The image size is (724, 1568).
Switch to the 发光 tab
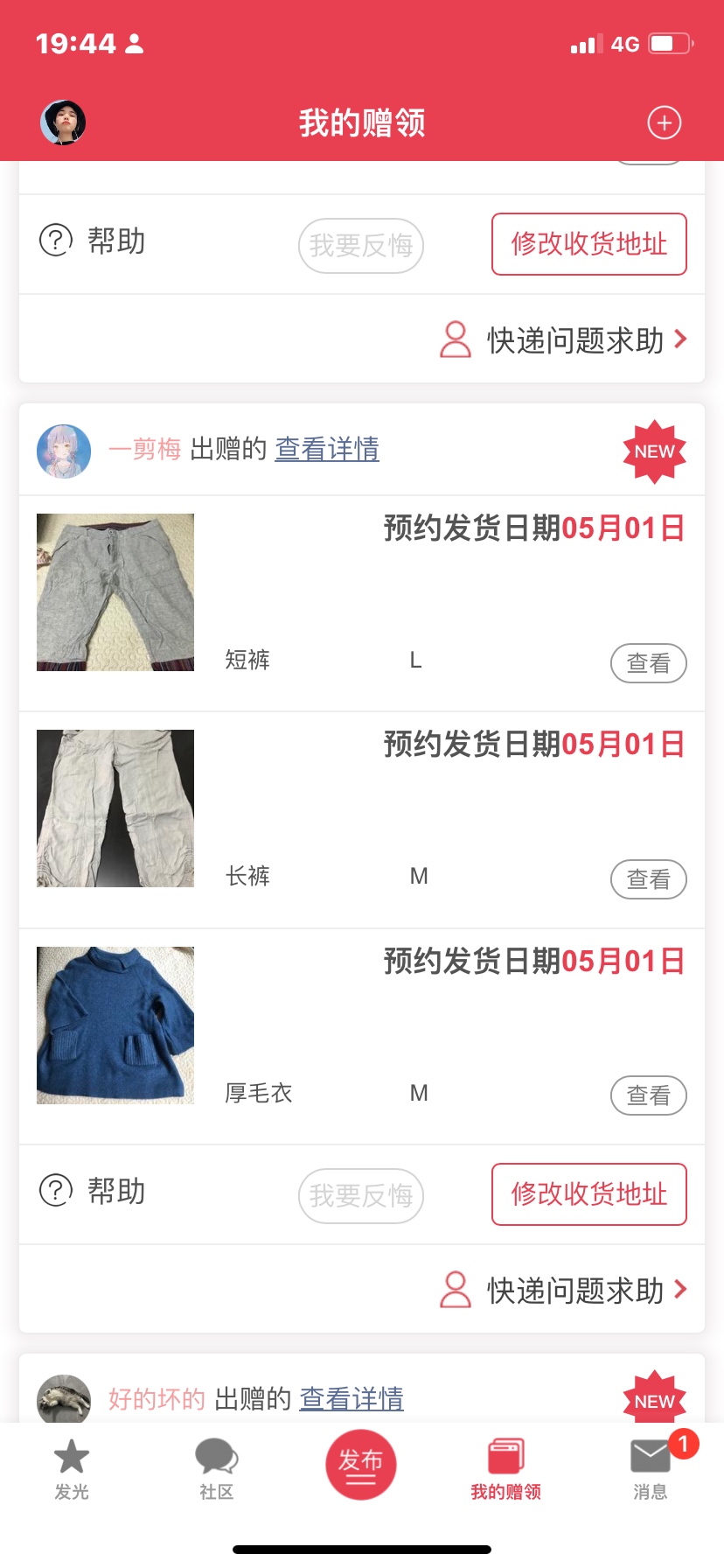(x=72, y=1470)
